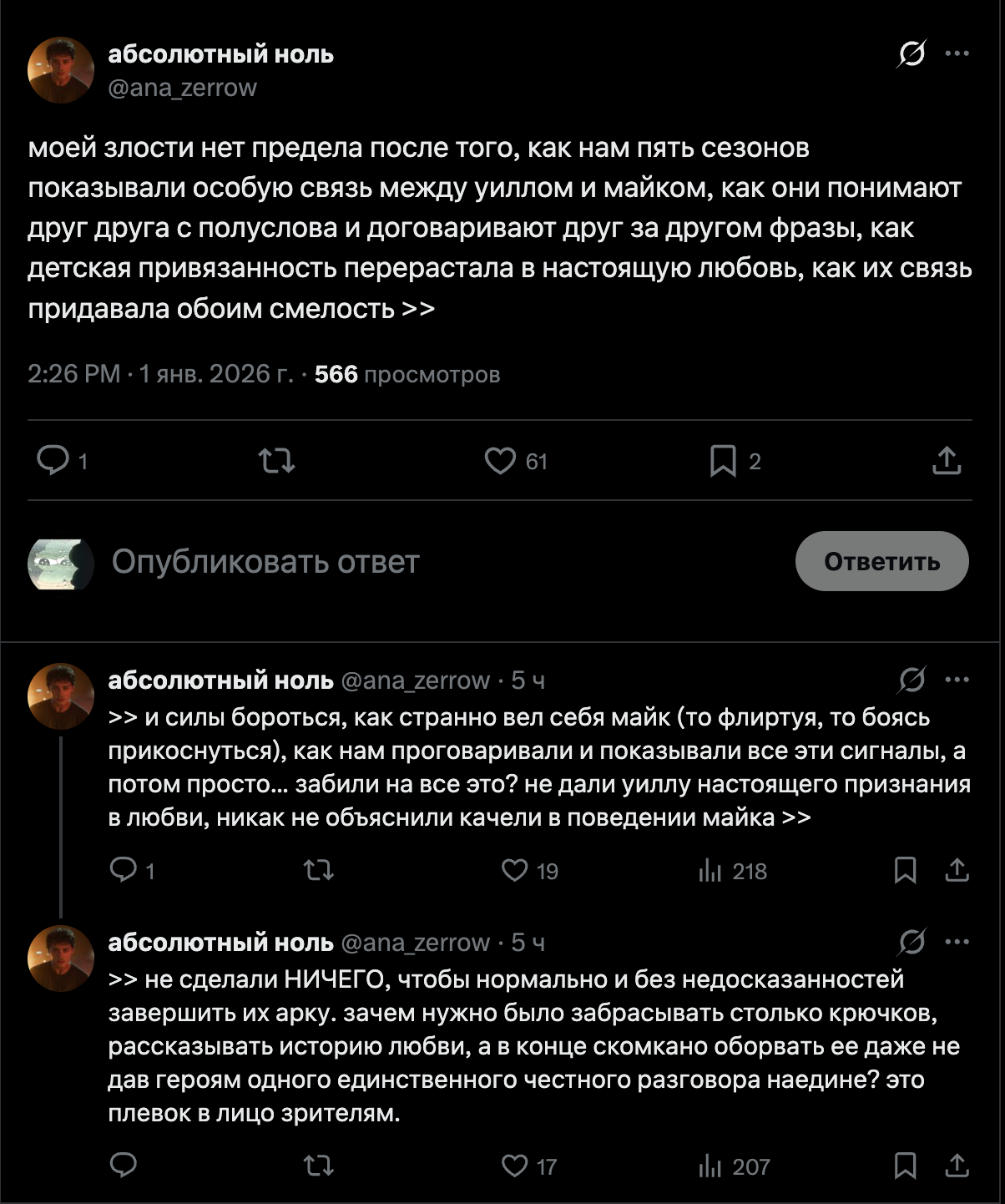The height and width of the screenshot is (1204, 1005).
Task: Share the reply with 207 views
Action: click(957, 1166)
